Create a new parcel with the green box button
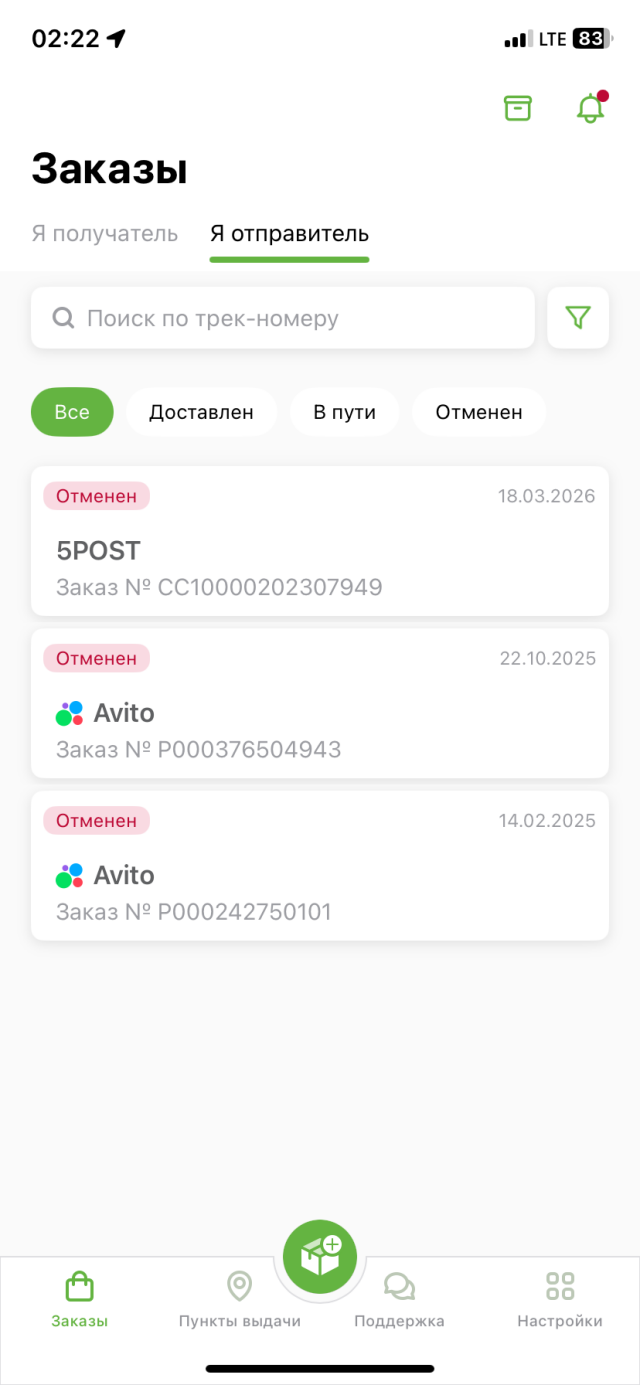This screenshot has height=1385, width=640. (x=320, y=1257)
